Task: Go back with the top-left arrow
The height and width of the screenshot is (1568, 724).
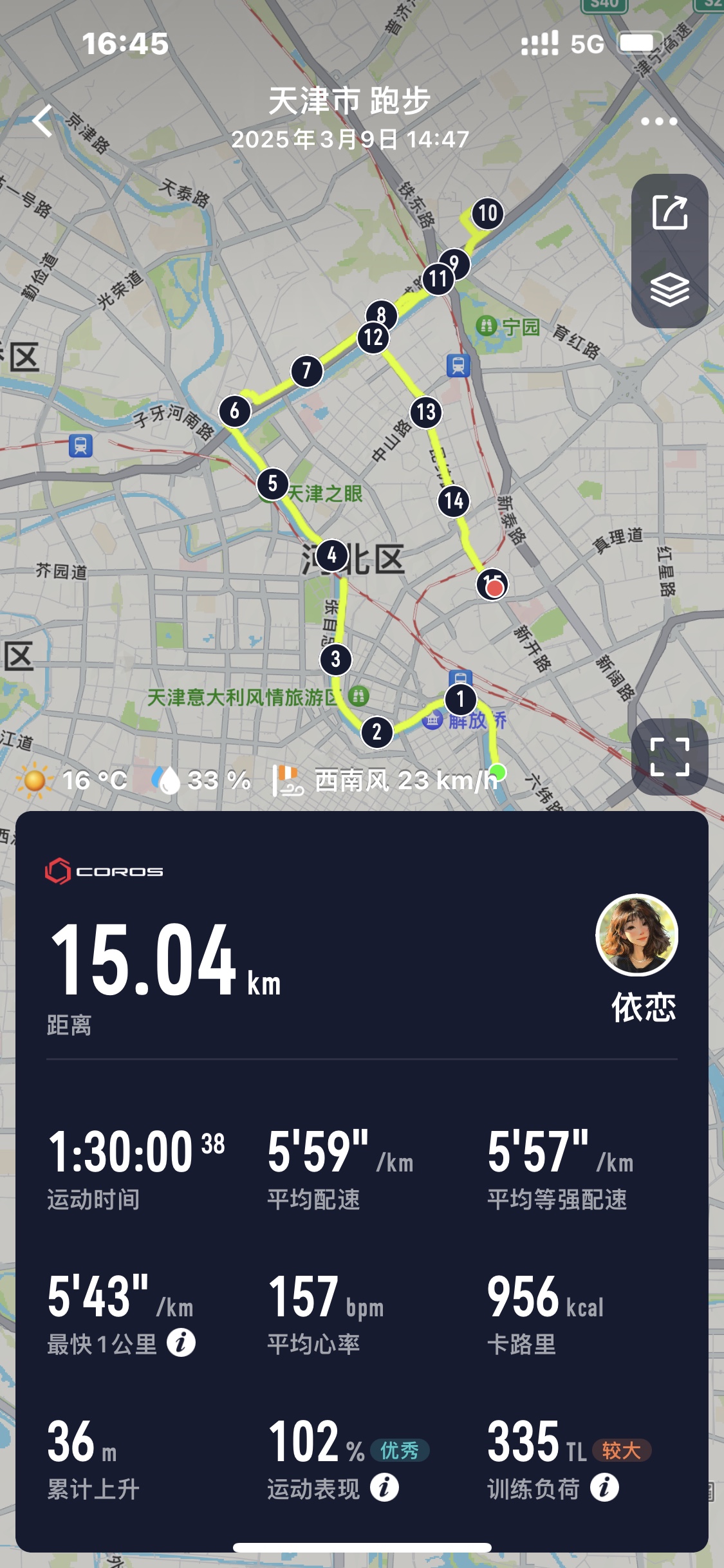Action: (x=42, y=121)
